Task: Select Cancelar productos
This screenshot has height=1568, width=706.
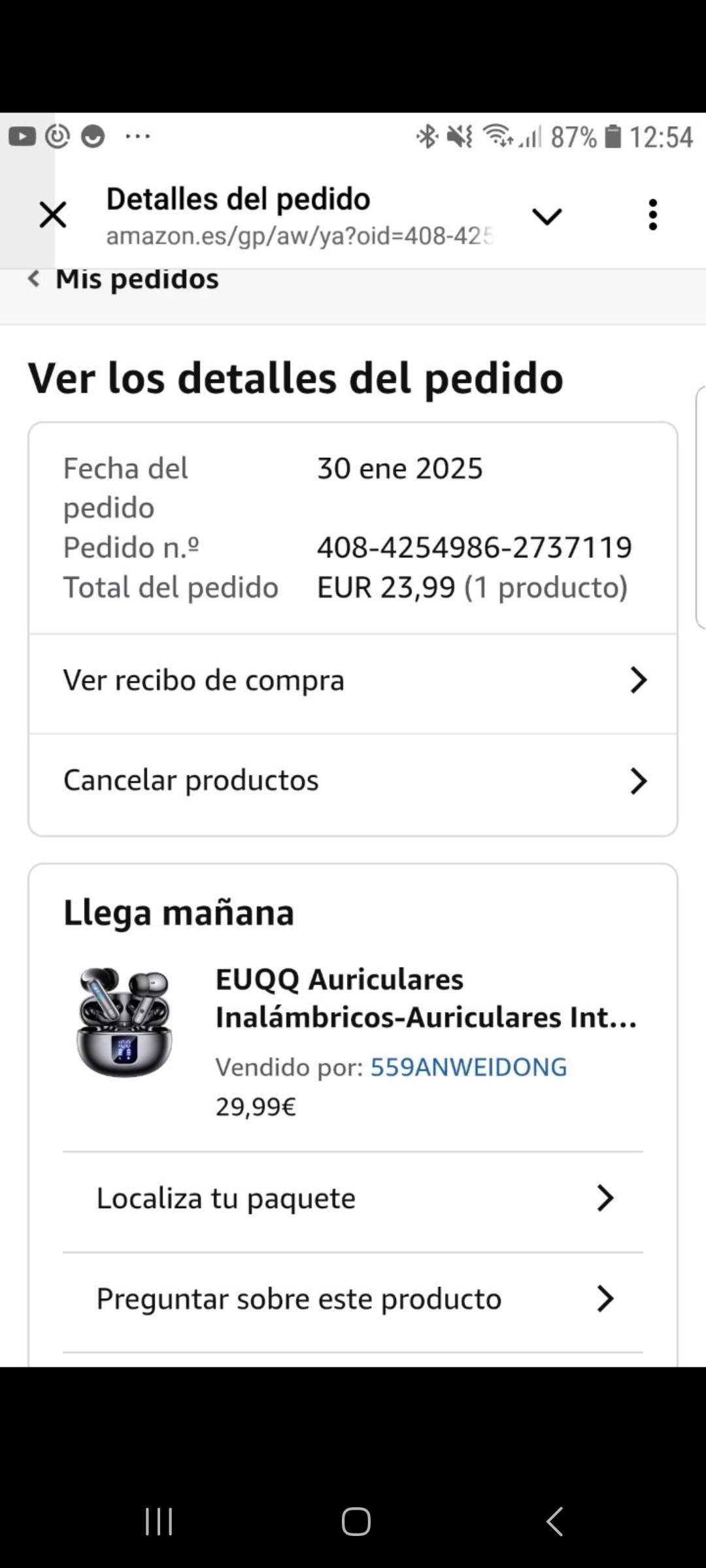Action: tap(353, 781)
